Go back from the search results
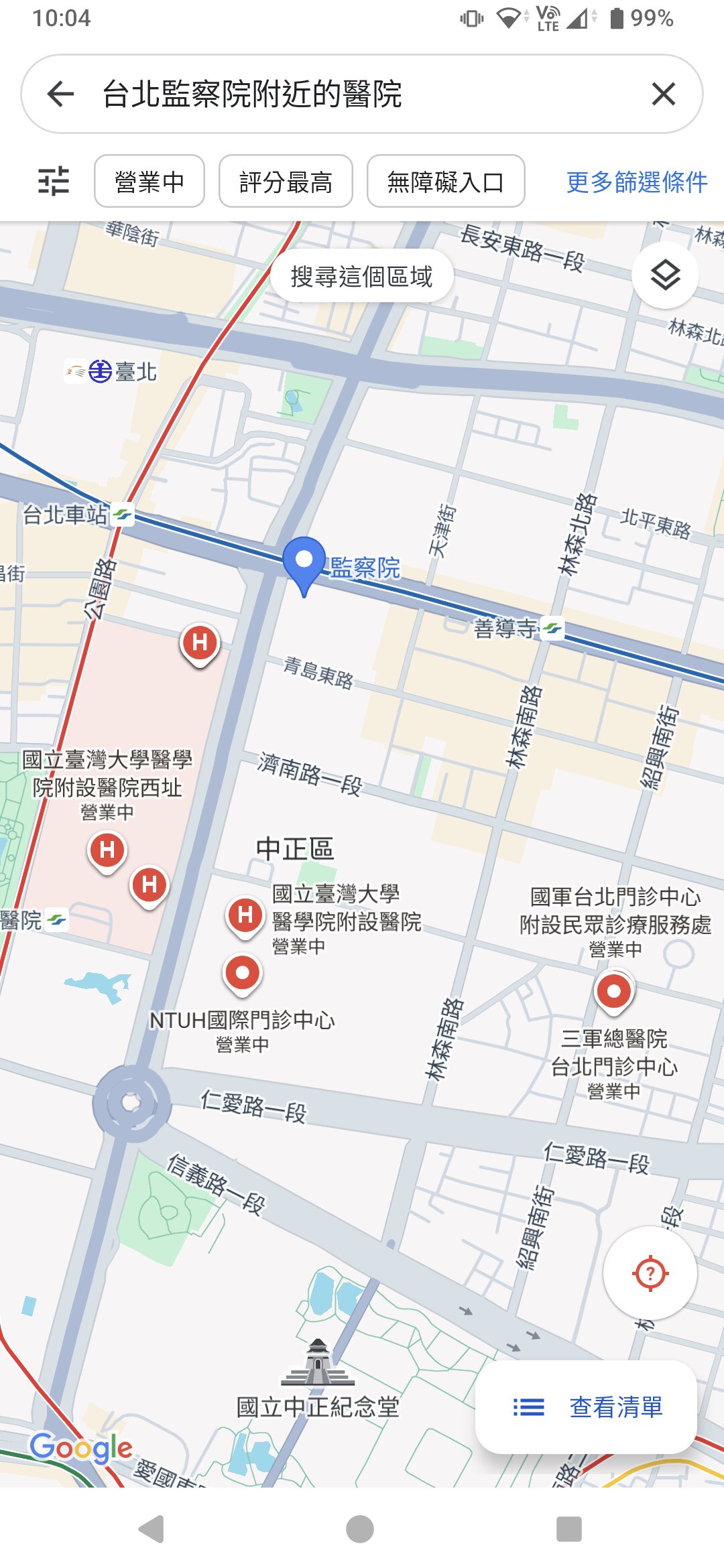This screenshot has height=1568, width=724. pos(60,94)
